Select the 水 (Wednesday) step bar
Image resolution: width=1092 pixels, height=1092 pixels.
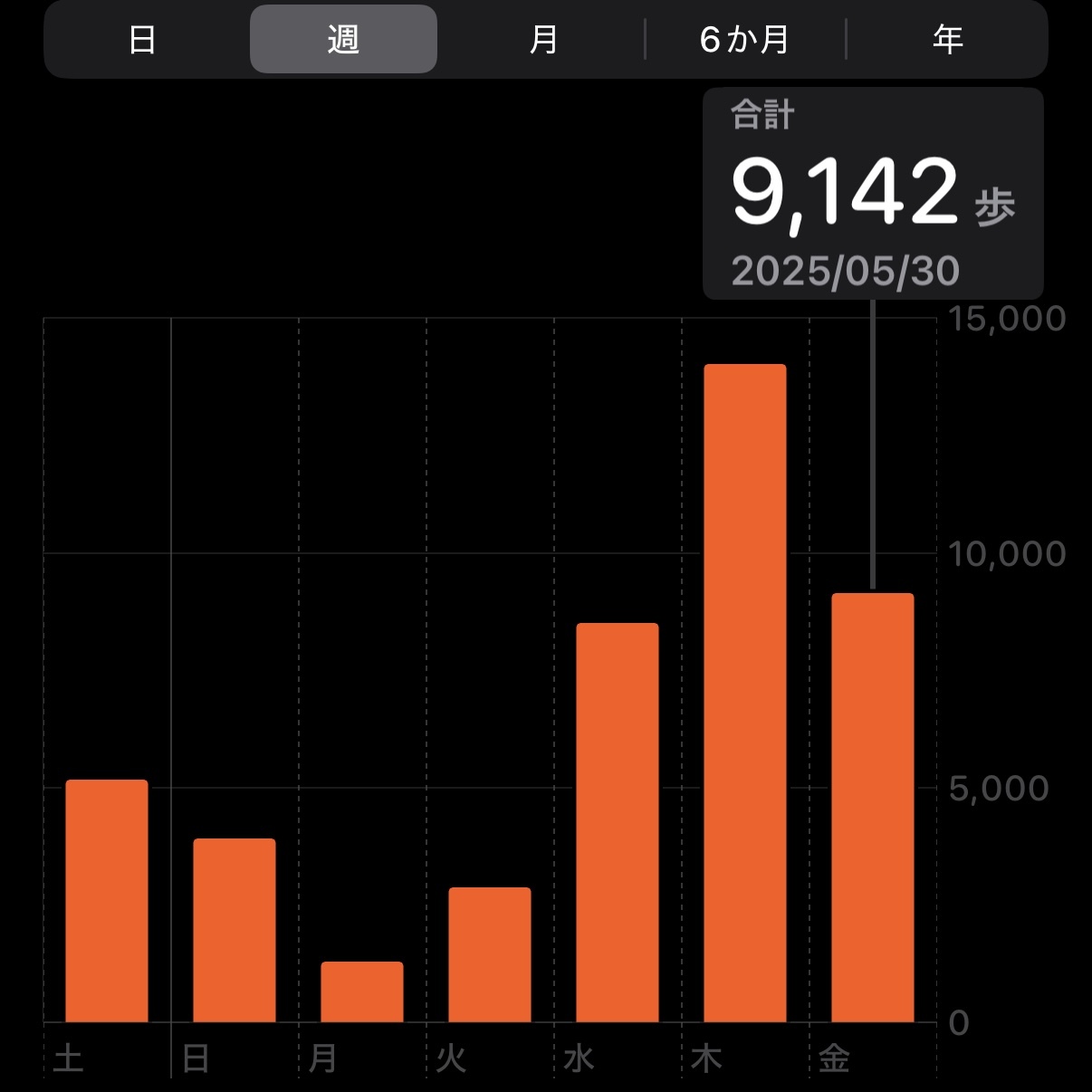click(618, 822)
